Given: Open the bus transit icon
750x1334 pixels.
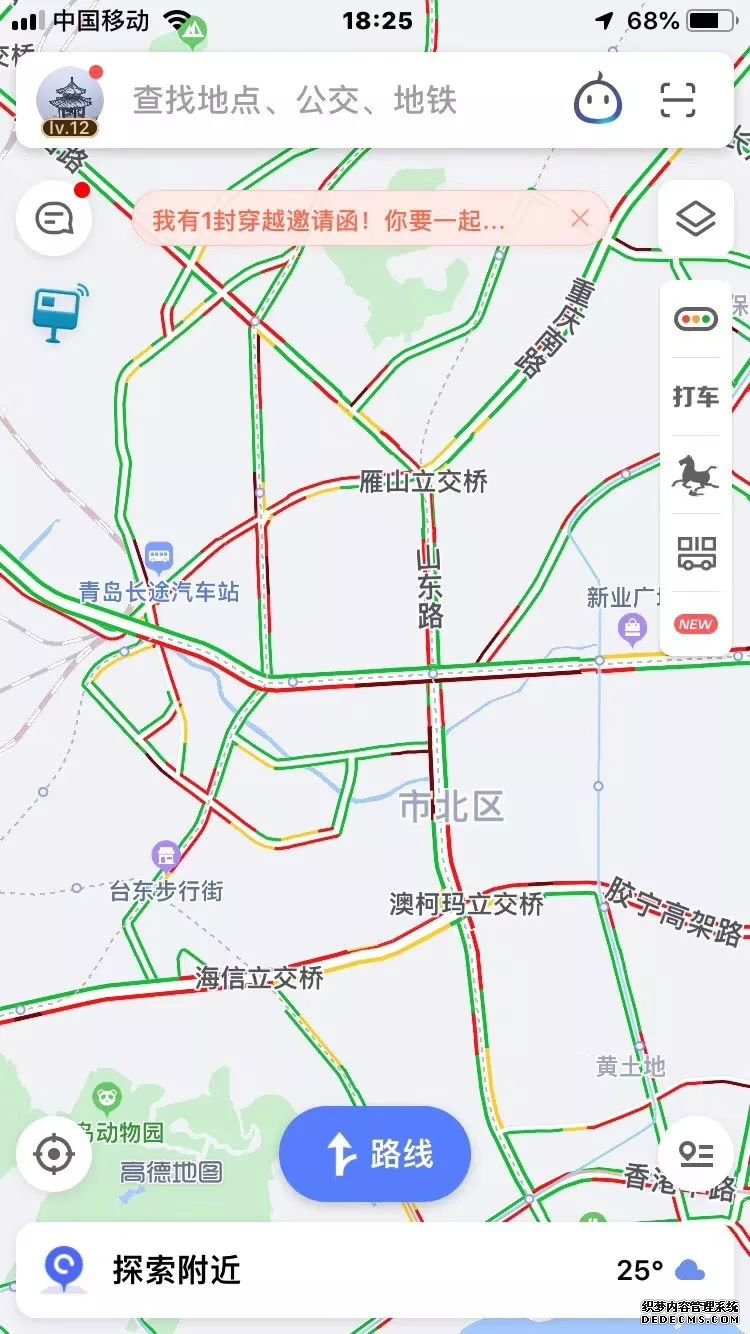Looking at the screenshot, I should [696, 552].
